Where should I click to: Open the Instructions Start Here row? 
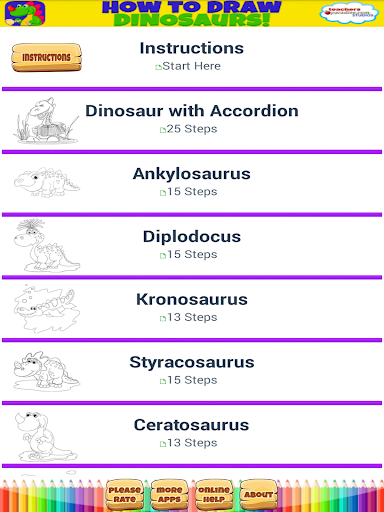[192, 57]
